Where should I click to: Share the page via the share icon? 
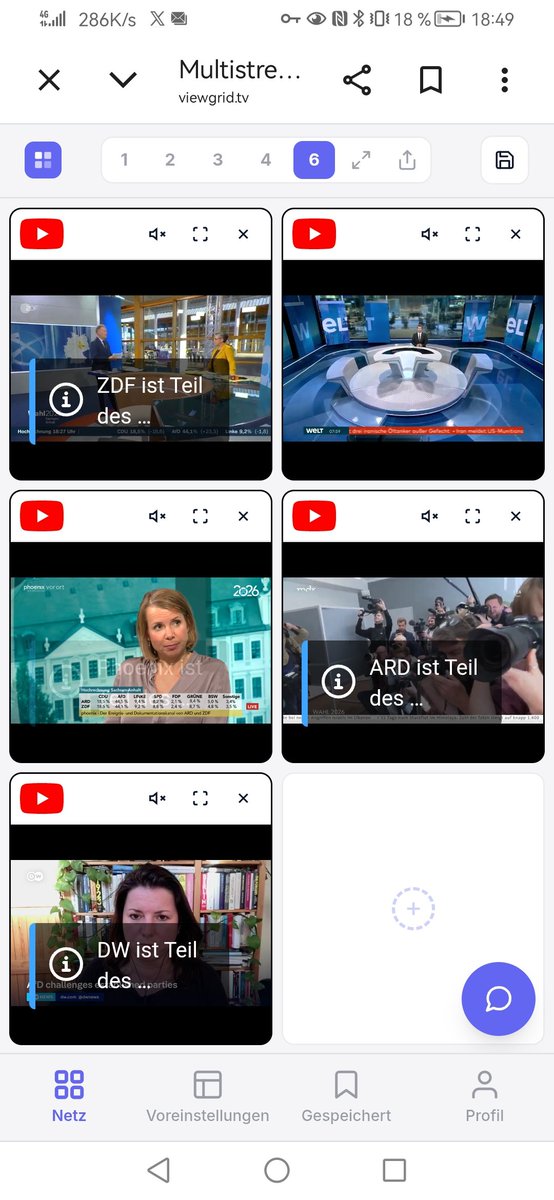[357, 80]
